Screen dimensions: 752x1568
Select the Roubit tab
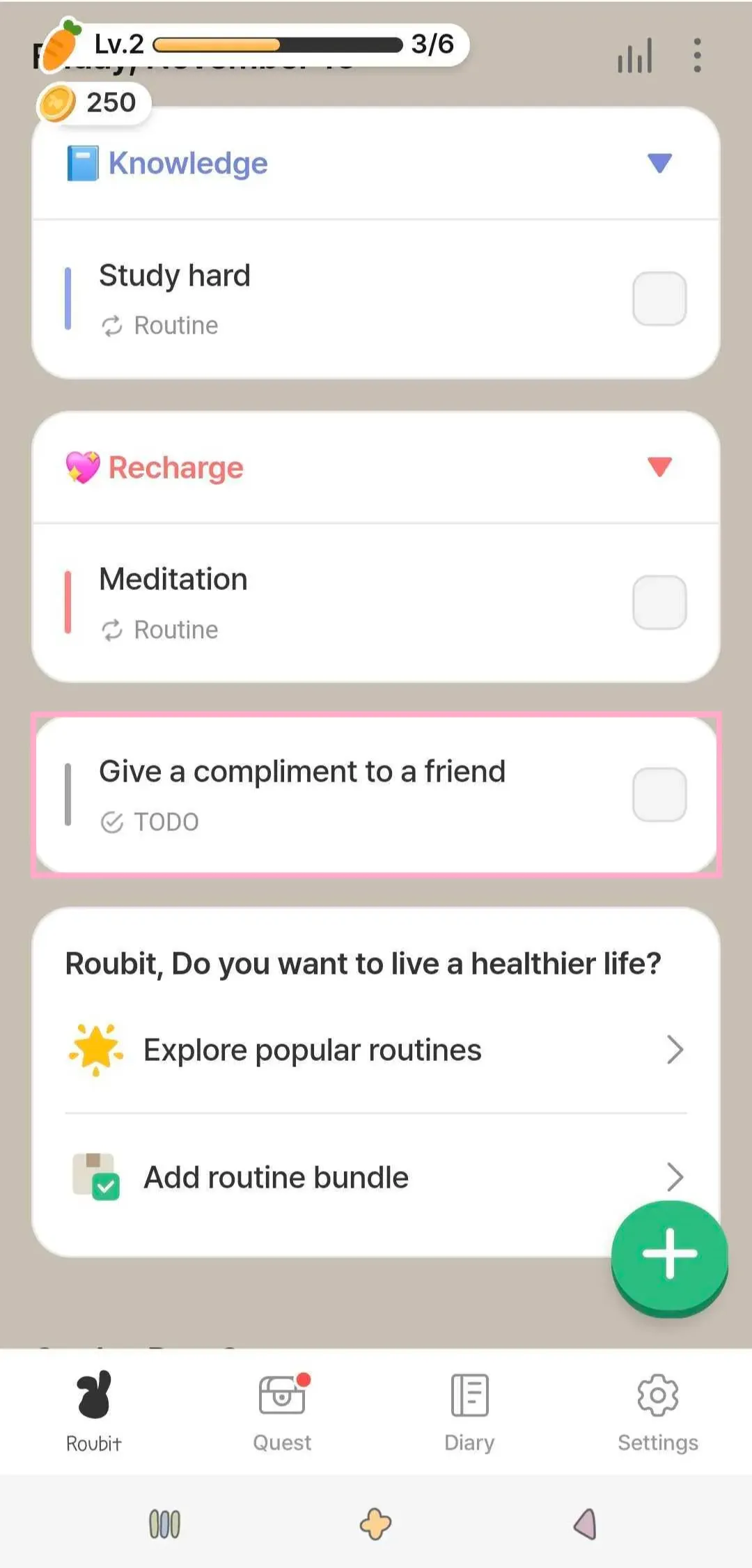(x=94, y=1412)
